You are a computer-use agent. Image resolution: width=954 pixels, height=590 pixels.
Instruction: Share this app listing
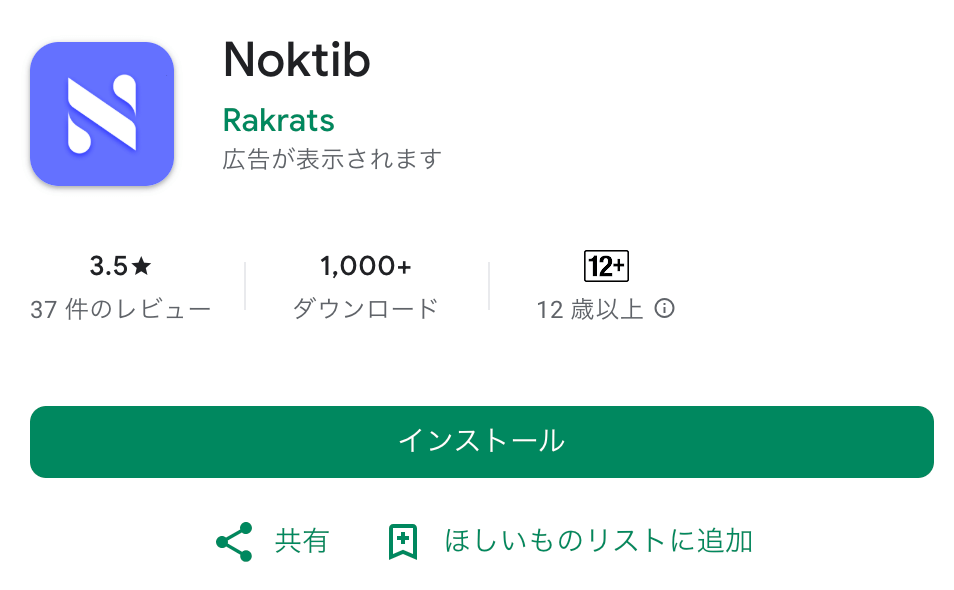[272, 541]
